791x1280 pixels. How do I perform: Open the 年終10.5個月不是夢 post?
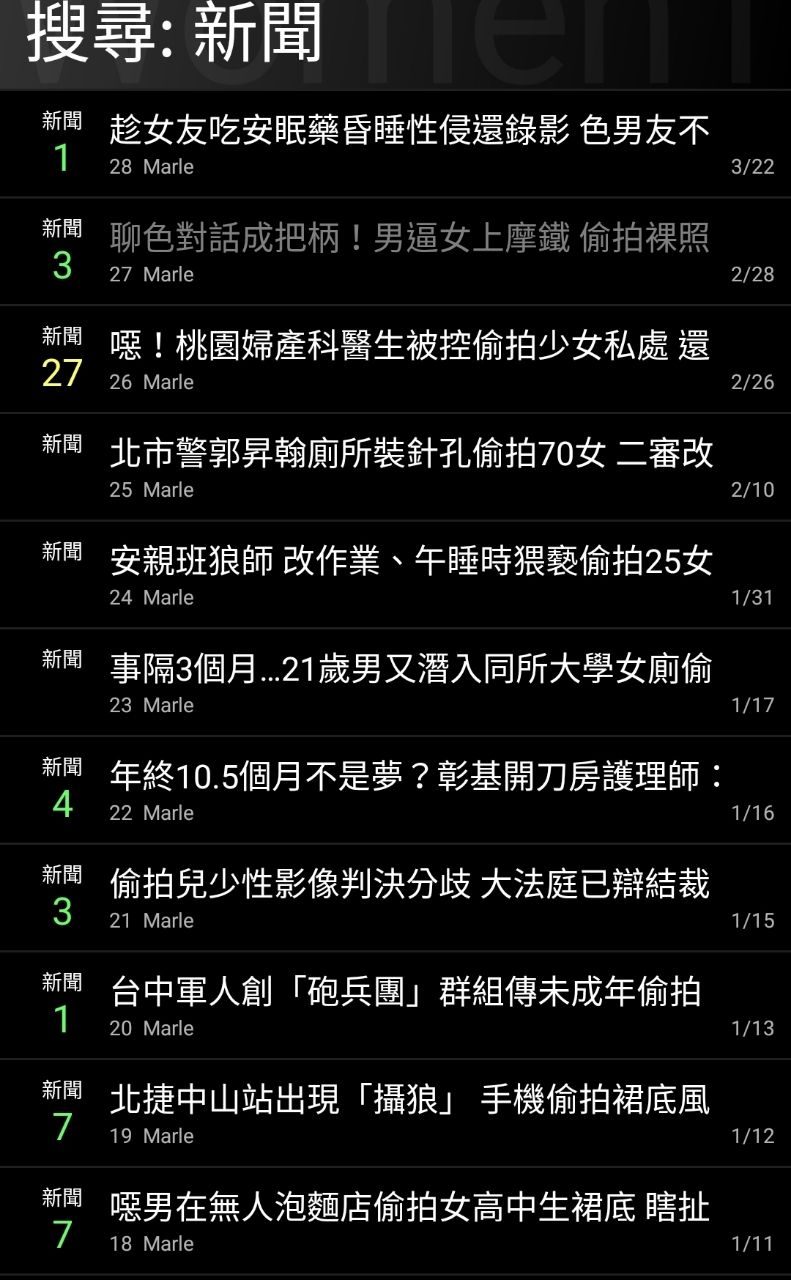[410, 777]
